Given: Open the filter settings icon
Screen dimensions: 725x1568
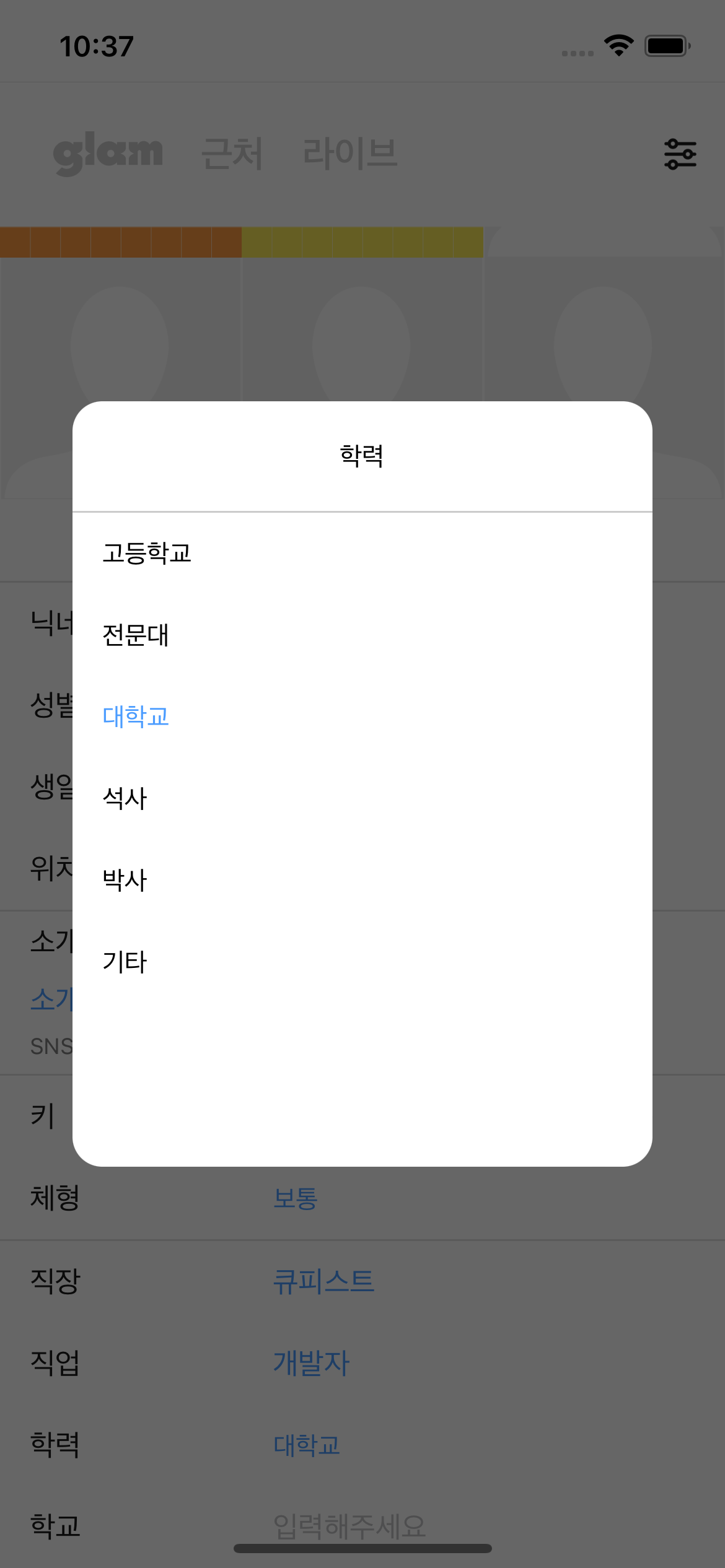Looking at the screenshot, I should click(x=680, y=154).
